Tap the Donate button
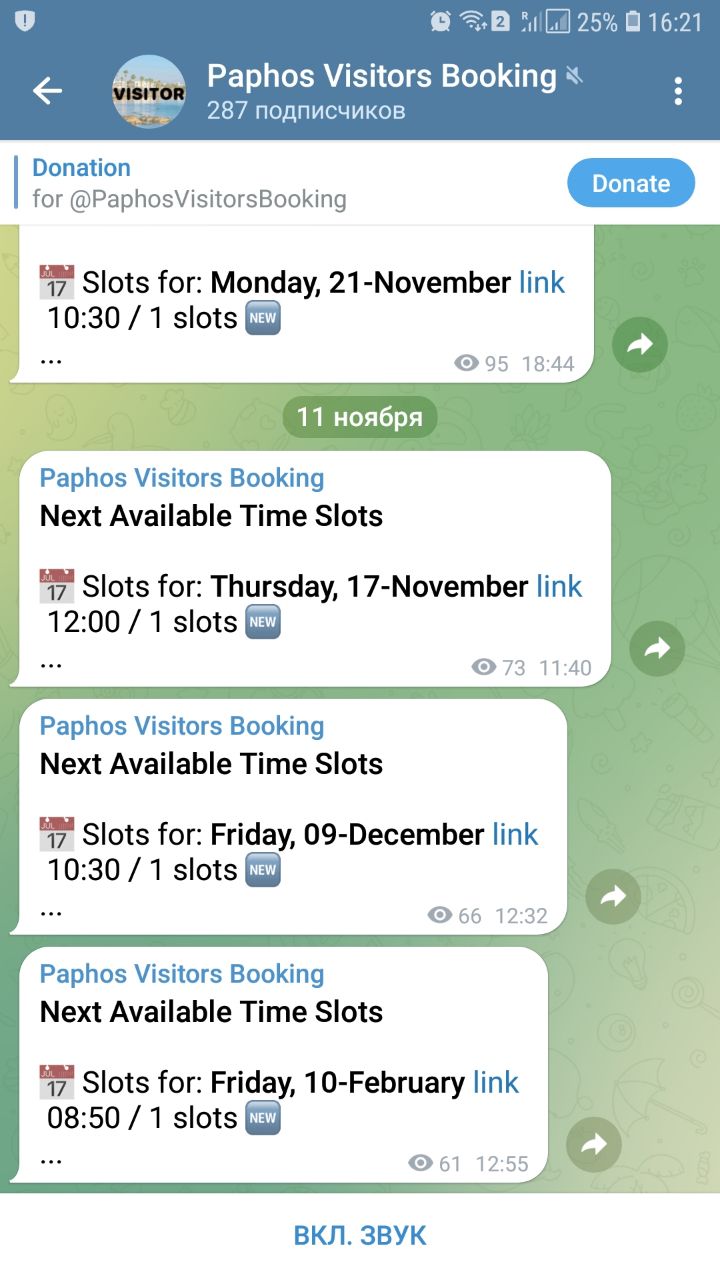The height and width of the screenshot is (1280, 720). (630, 183)
